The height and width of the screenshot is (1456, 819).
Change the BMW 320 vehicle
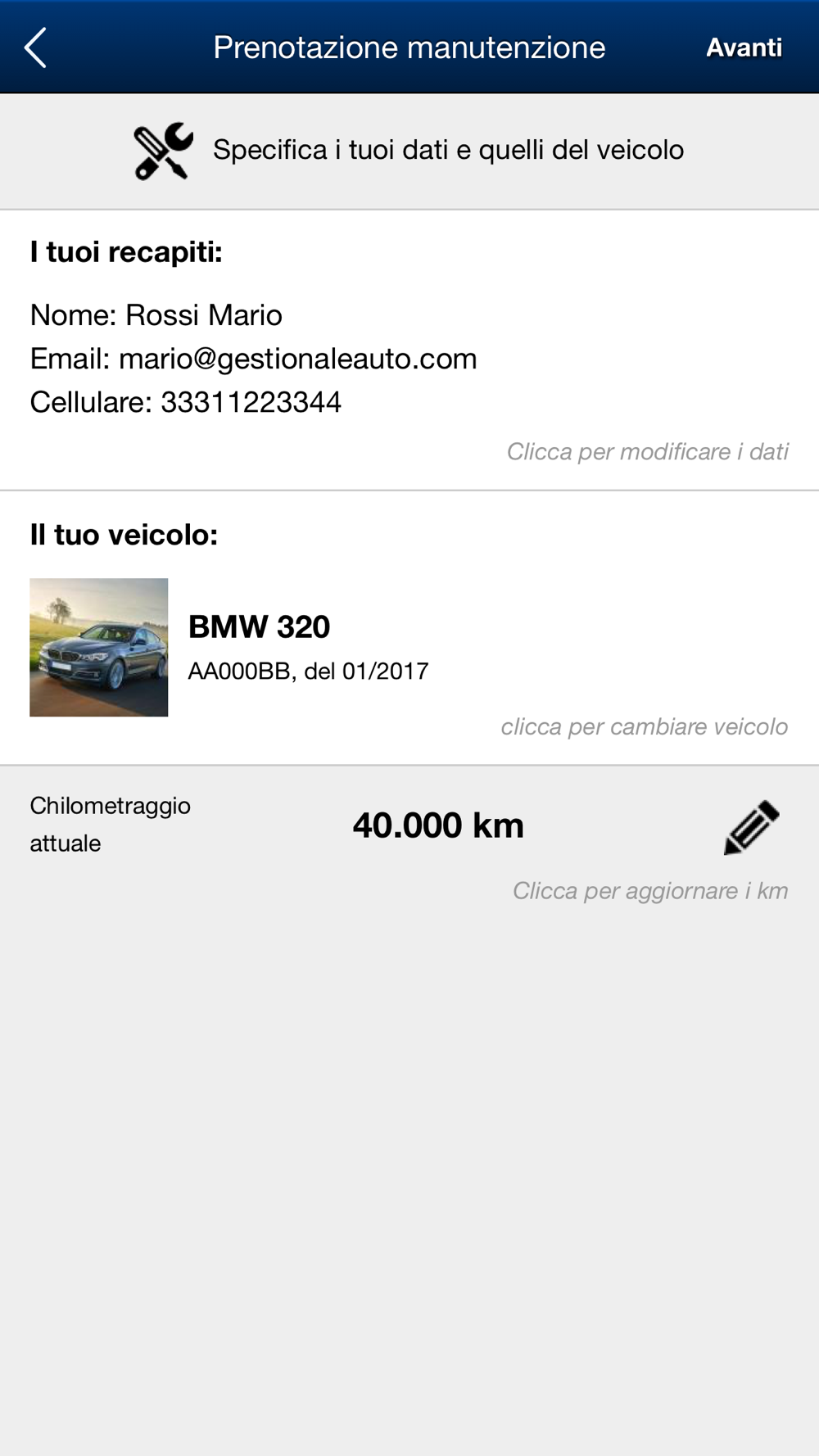(x=644, y=726)
